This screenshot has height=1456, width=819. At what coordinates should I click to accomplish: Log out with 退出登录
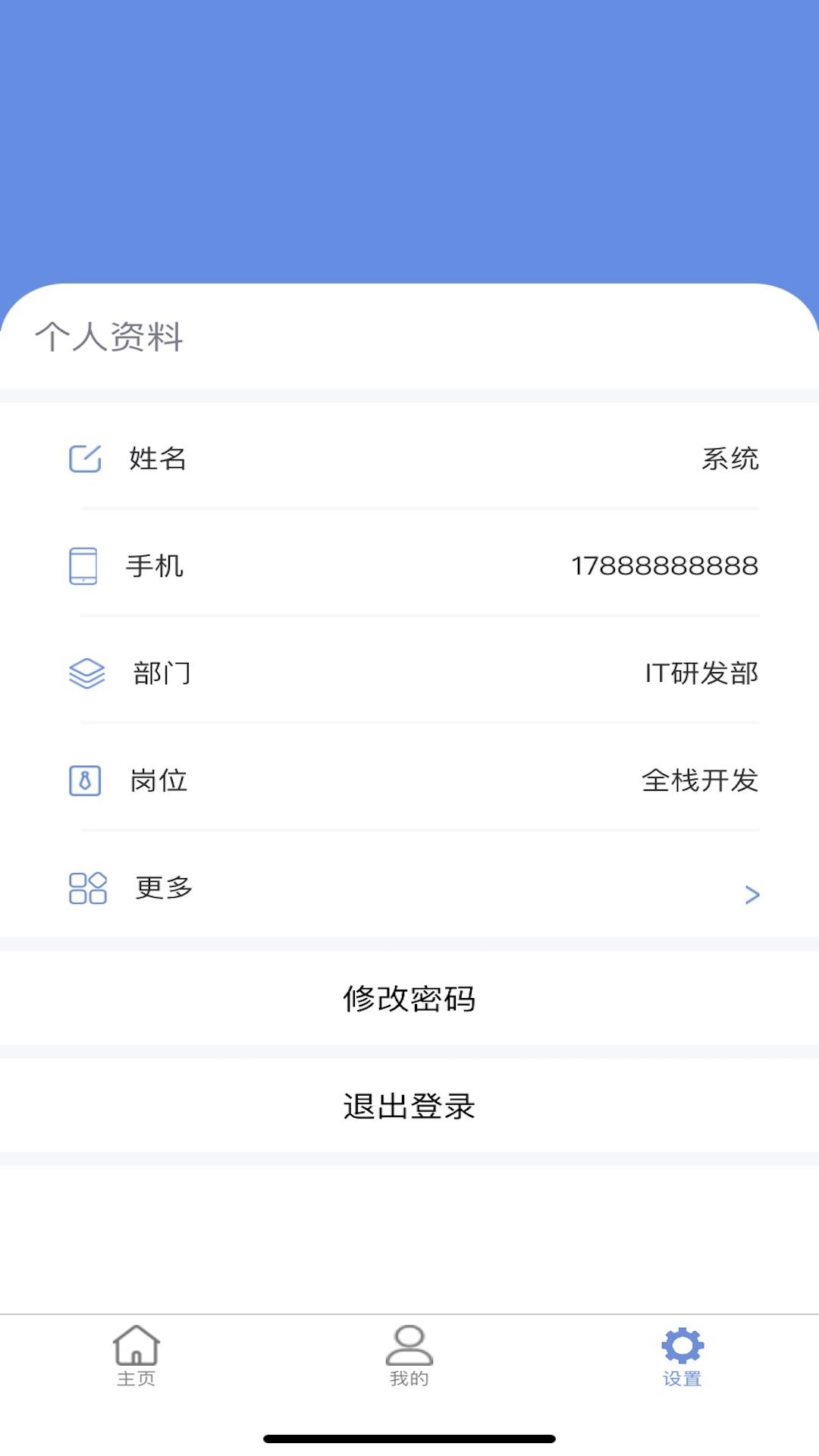409,1106
